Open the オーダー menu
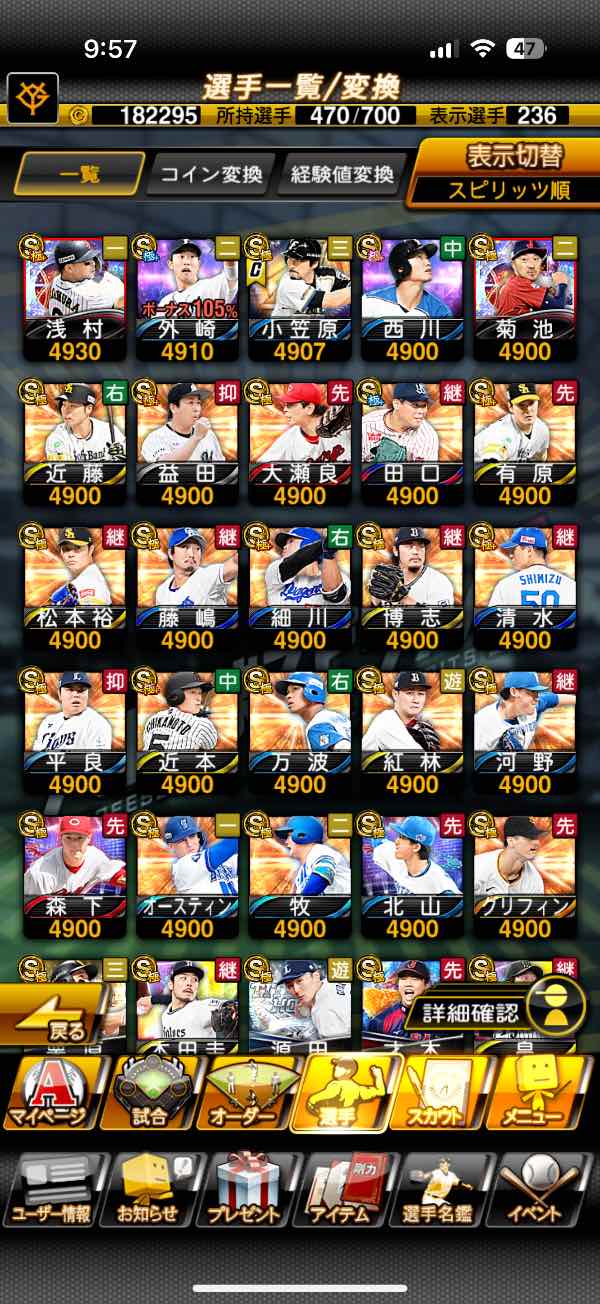This screenshot has height=1304, width=600. pos(246,1092)
